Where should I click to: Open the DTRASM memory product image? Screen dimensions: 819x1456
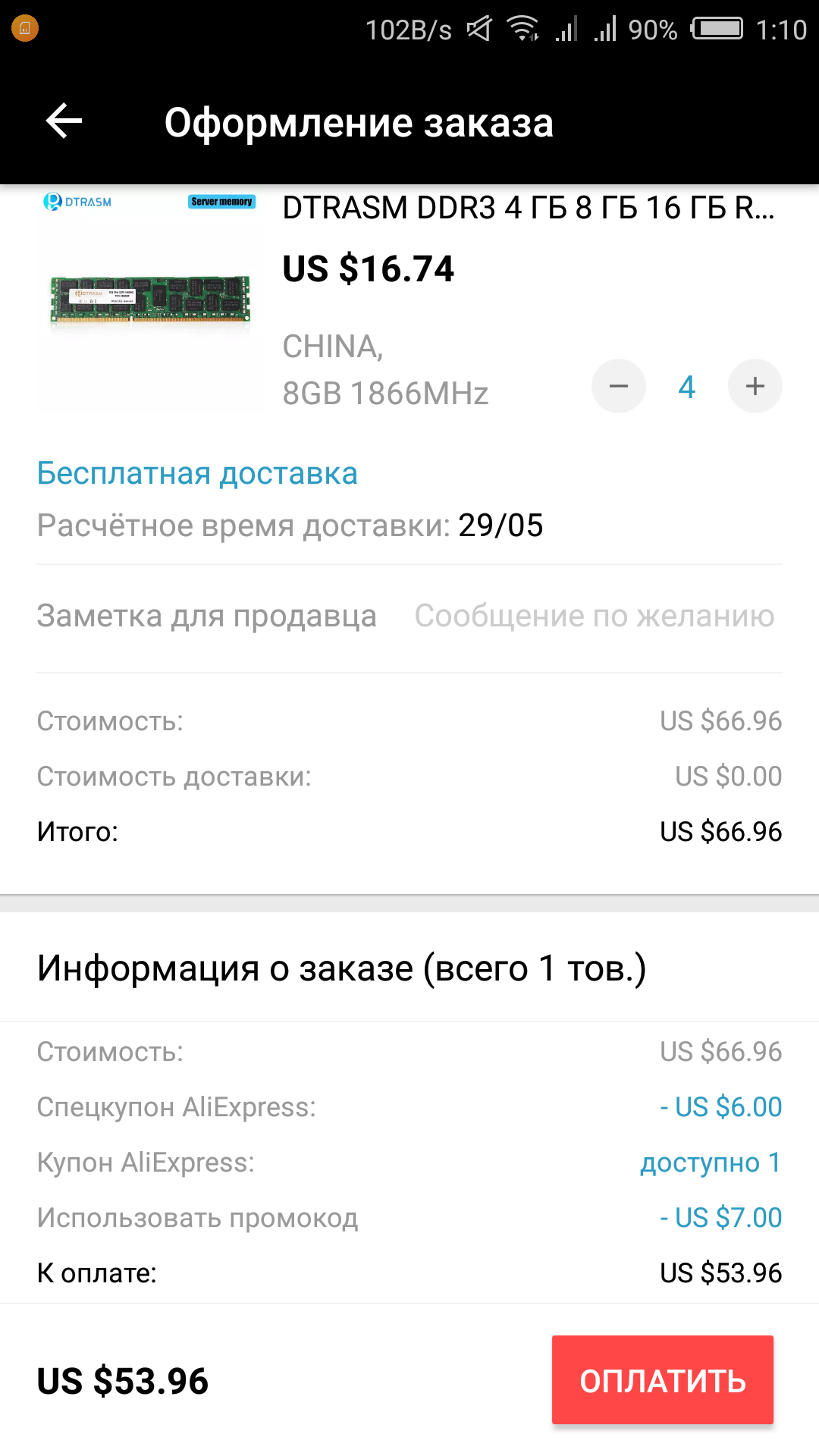(149, 300)
